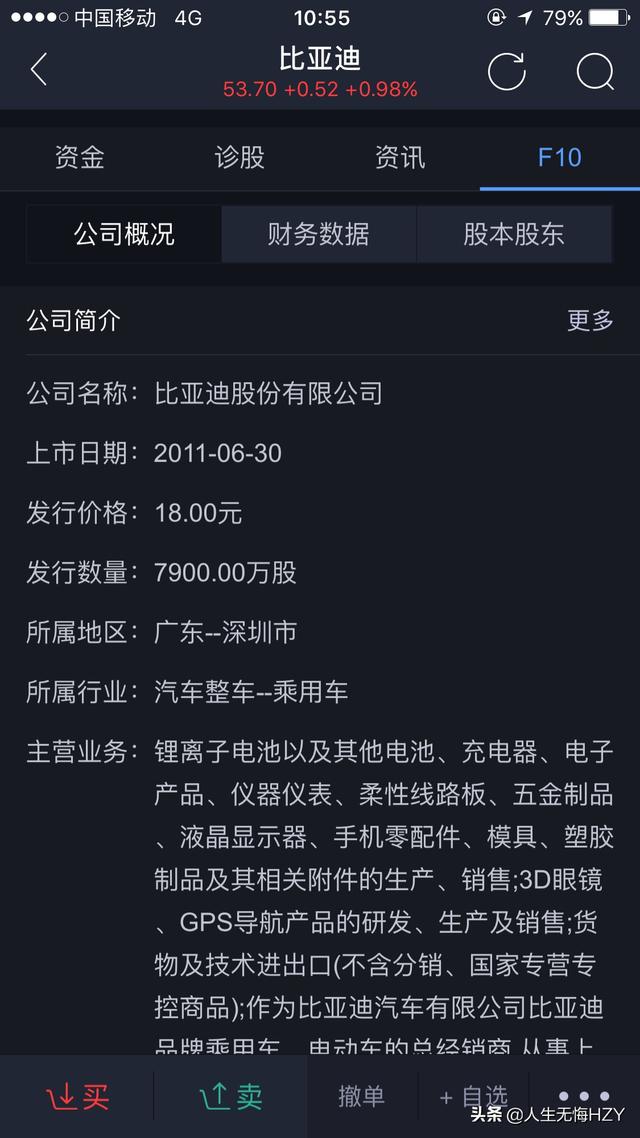Show the 财务数据 section
Screen dimensions: 640x1138
tap(318, 234)
